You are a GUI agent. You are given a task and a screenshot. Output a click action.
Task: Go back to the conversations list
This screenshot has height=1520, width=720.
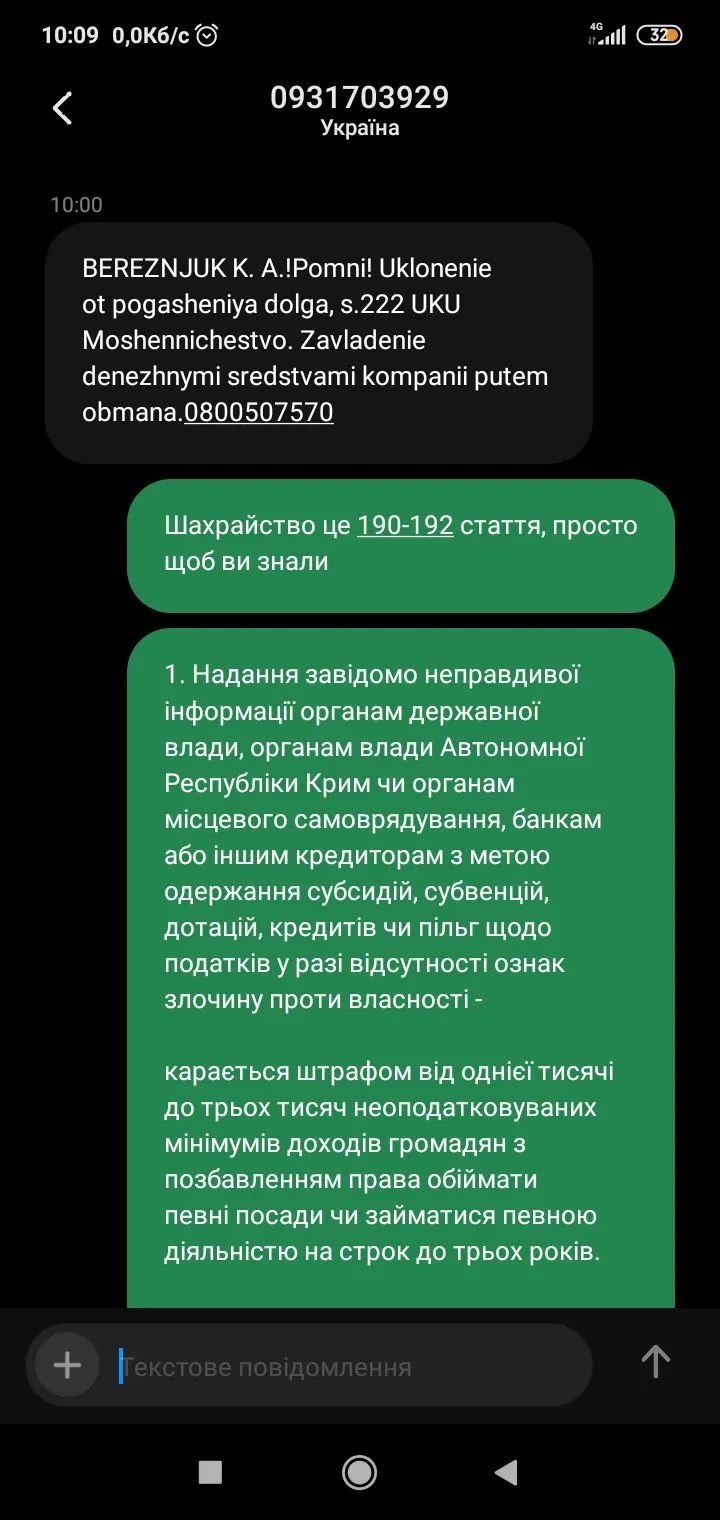pyautogui.click(x=63, y=109)
